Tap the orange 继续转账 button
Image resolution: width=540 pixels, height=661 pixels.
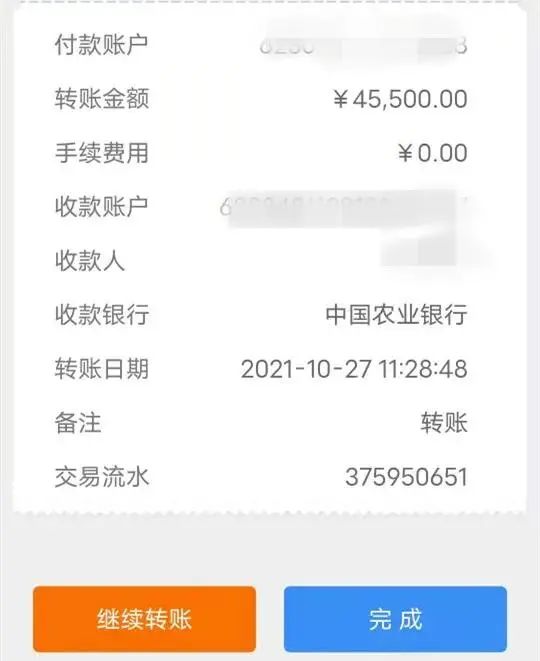click(x=144, y=619)
